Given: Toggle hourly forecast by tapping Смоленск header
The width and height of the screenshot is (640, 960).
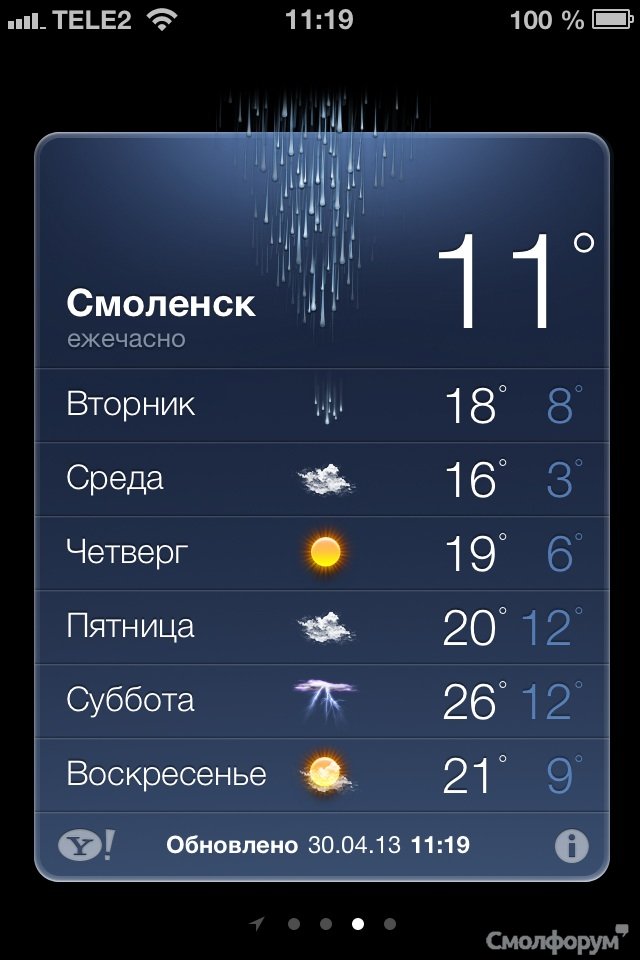Looking at the screenshot, I should (161, 303).
